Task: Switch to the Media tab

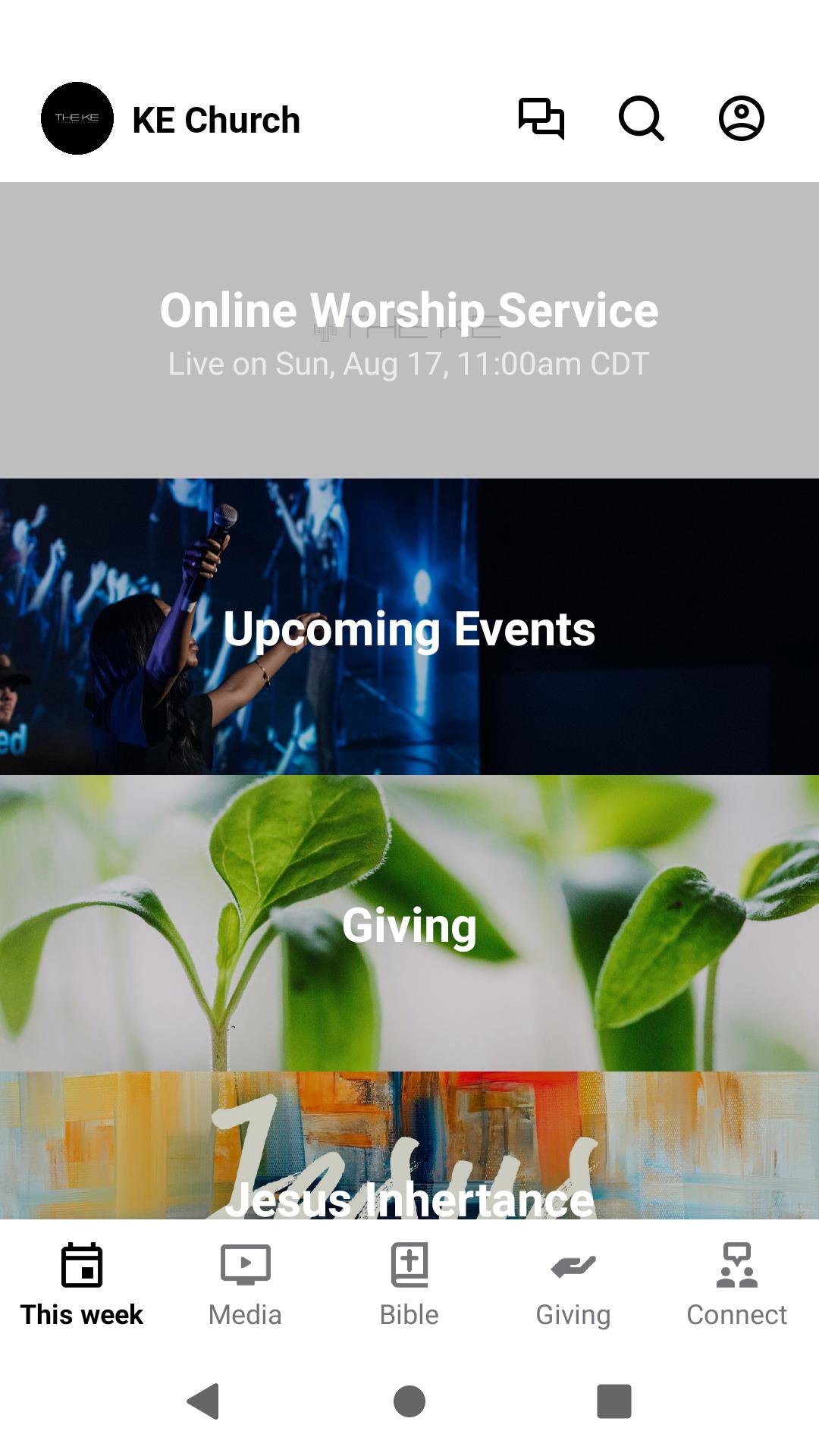Action: [x=245, y=1285]
